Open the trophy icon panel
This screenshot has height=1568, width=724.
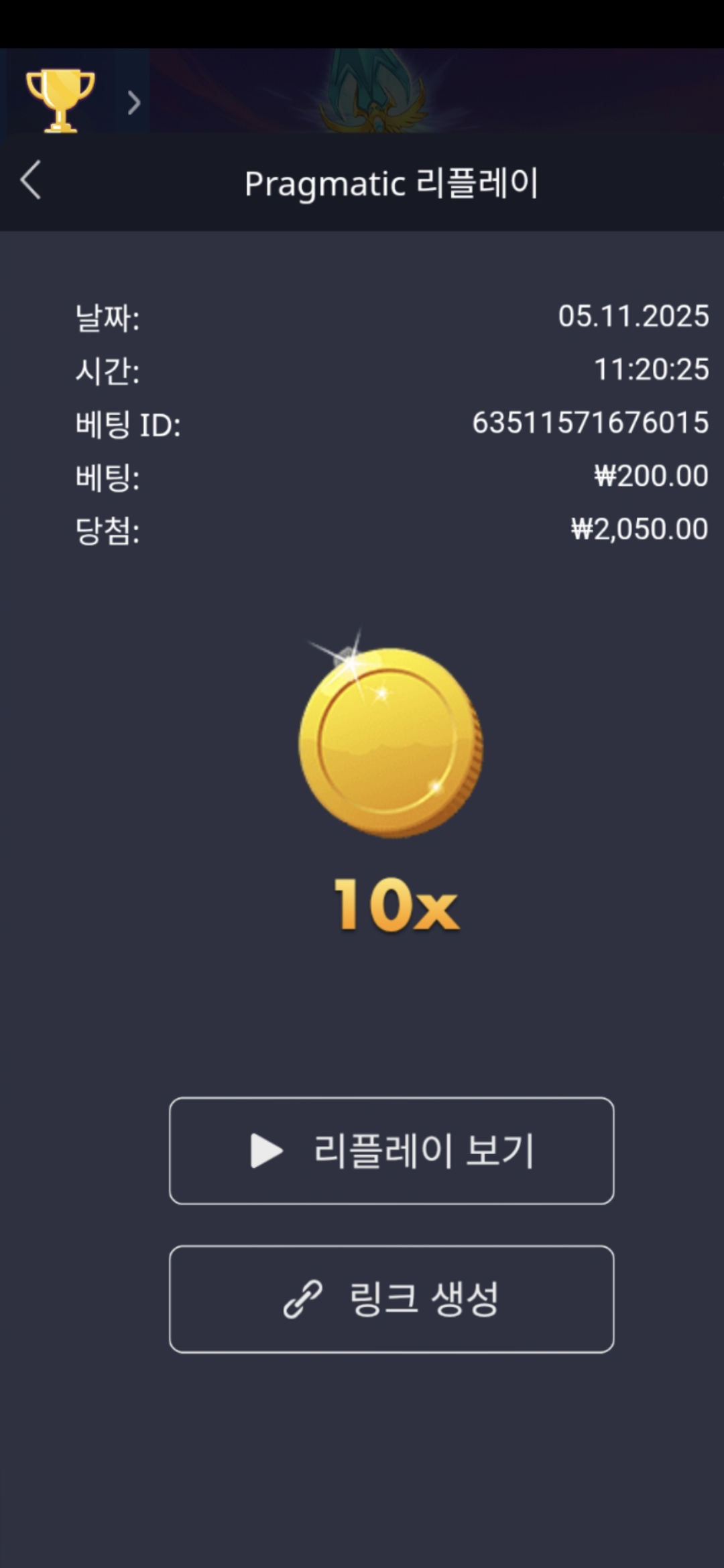tap(60, 101)
